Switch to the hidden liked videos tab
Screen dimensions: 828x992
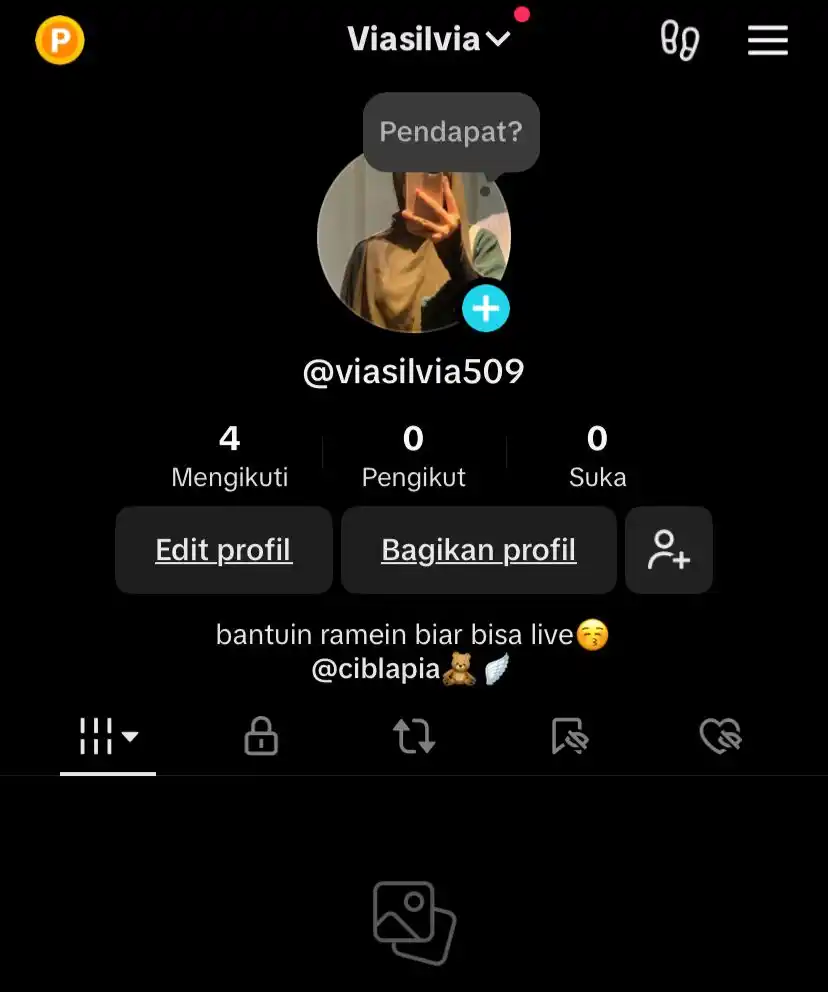coord(720,738)
